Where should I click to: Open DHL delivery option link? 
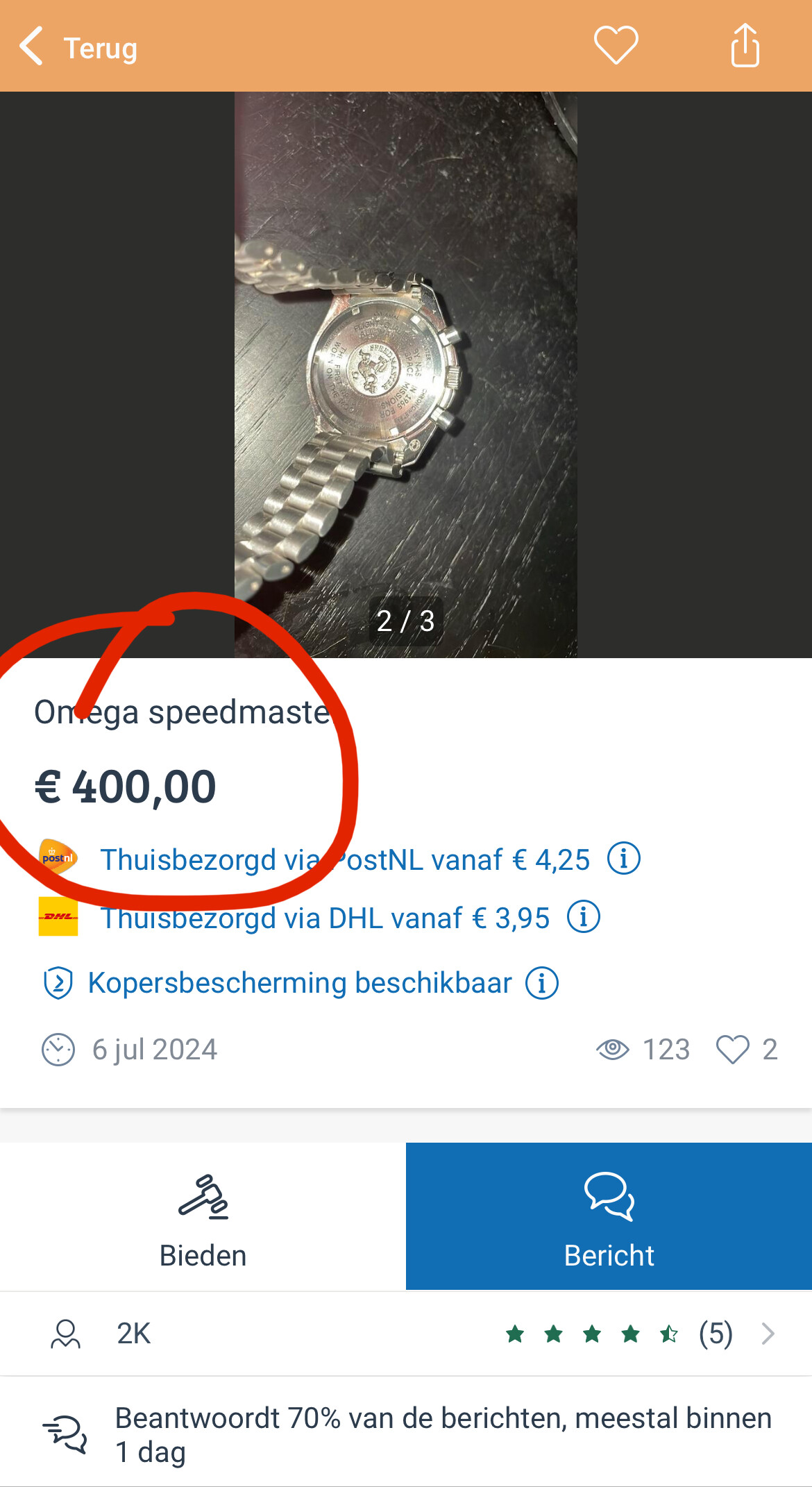(x=325, y=918)
